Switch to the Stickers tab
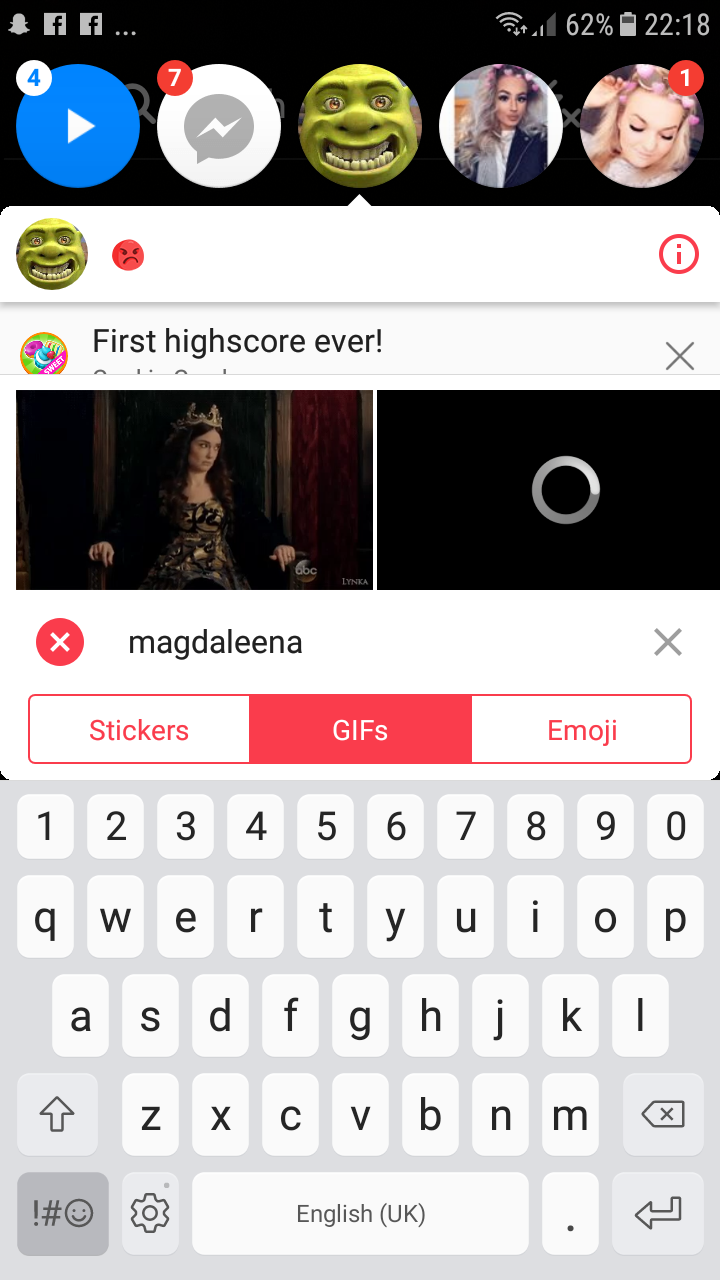720x1280 pixels. tap(139, 729)
